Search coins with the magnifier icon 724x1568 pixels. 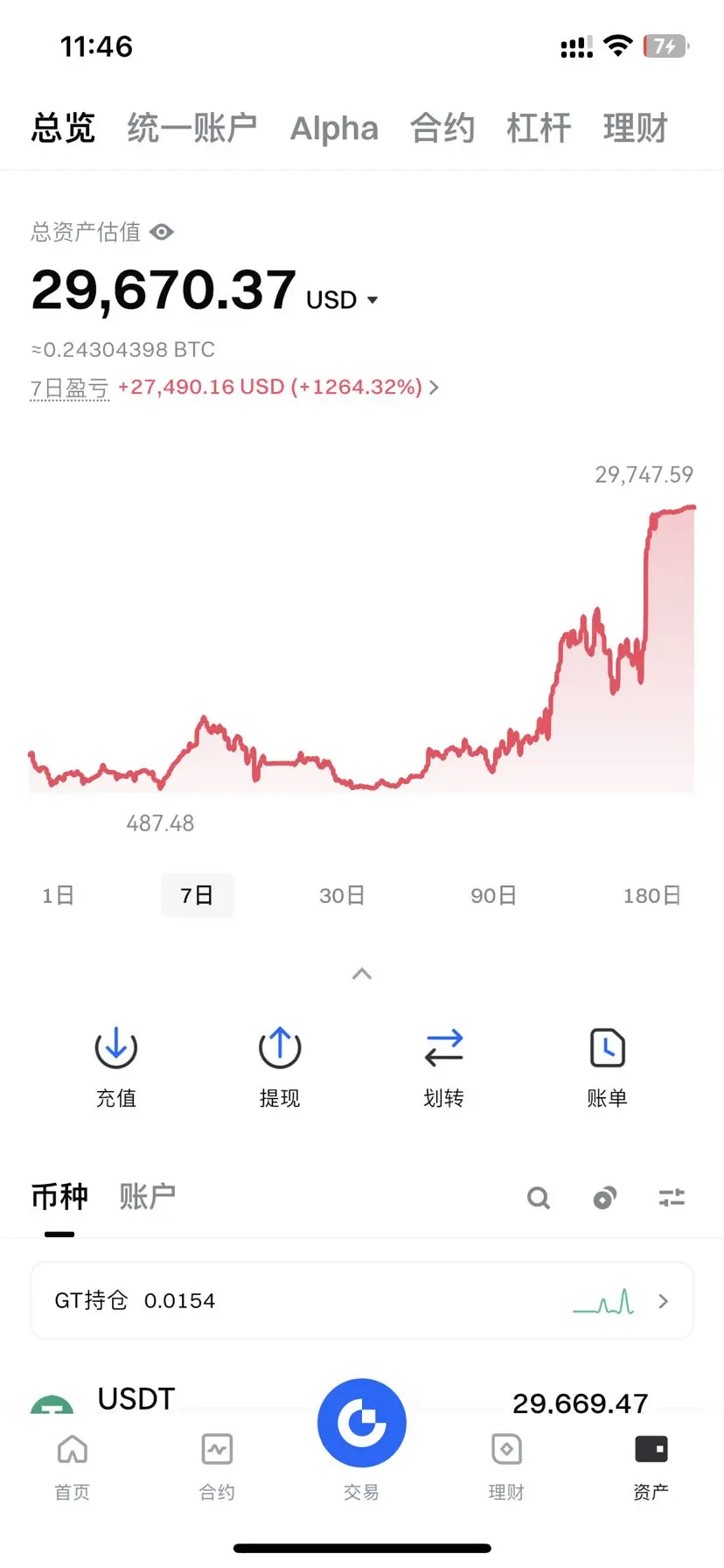539,1198
